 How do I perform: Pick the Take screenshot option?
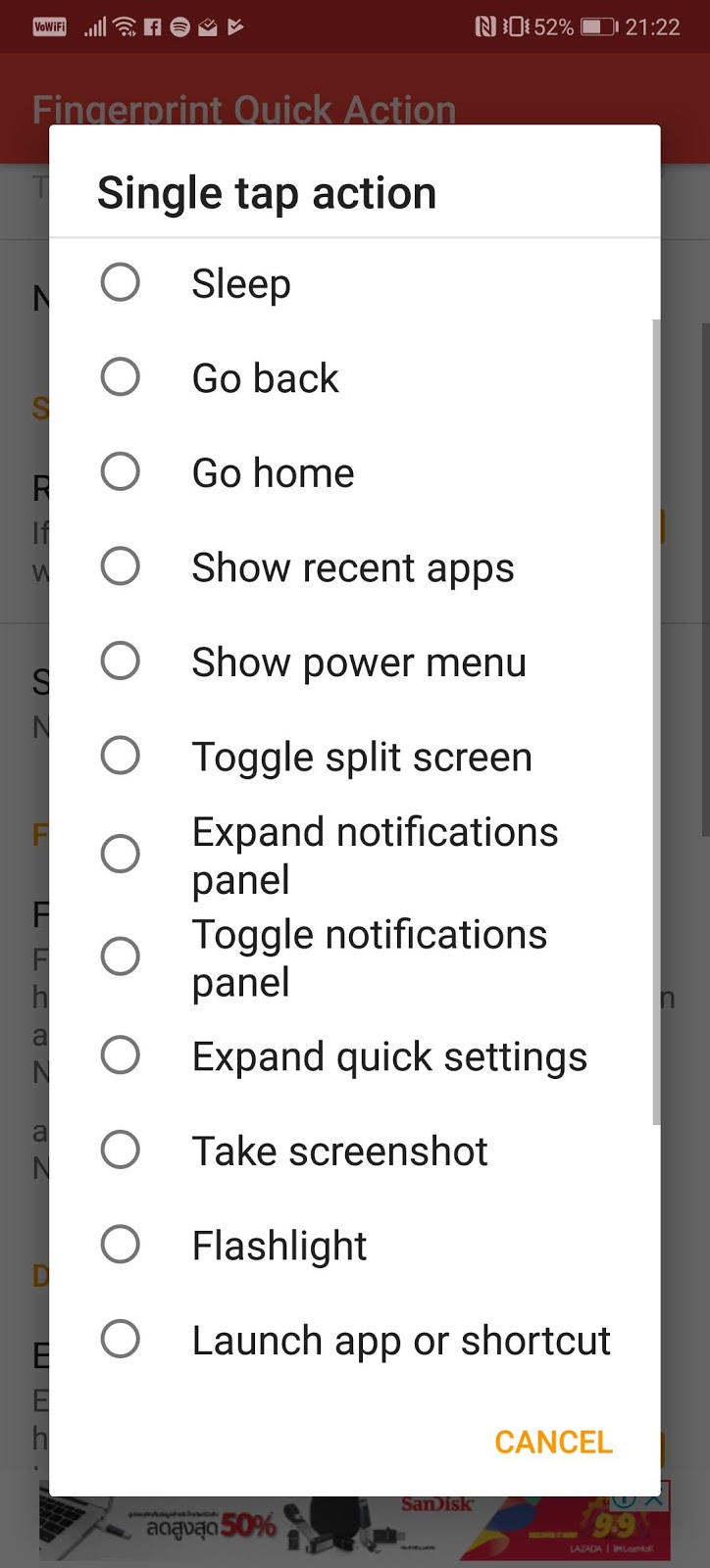click(x=354, y=1151)
